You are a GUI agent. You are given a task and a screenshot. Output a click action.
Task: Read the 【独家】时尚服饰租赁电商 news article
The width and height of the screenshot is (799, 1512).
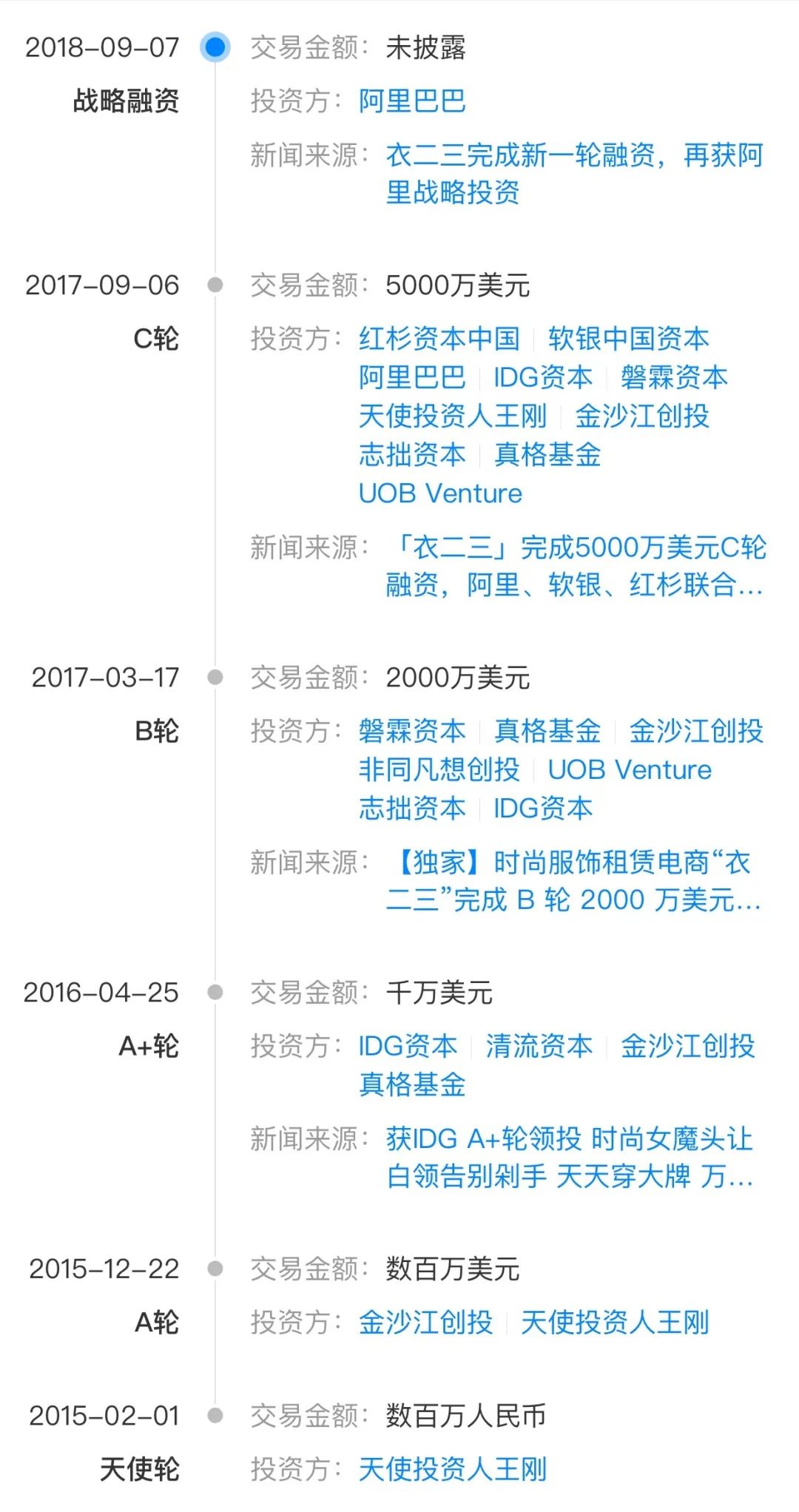tap(574, 882)
